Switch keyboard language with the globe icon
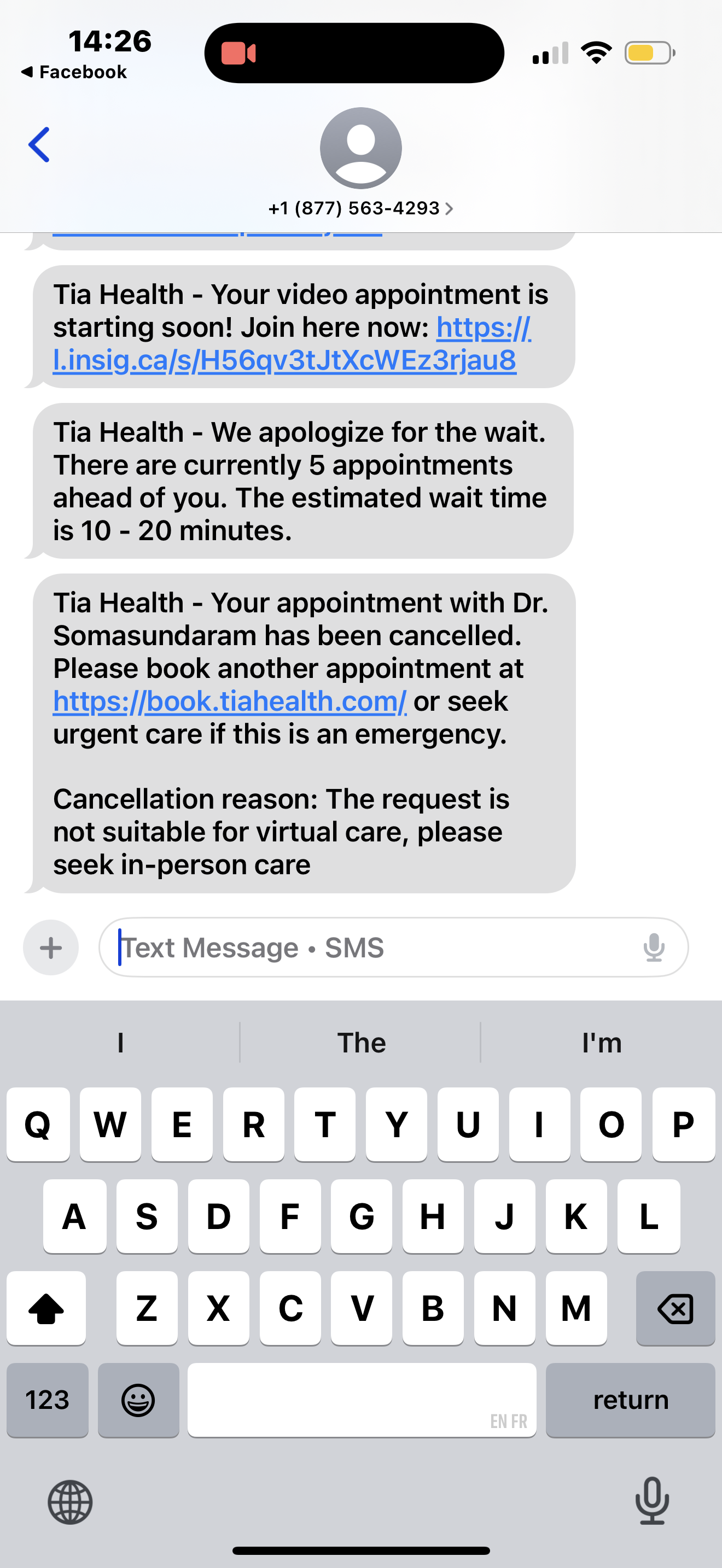Viewport: 722px width, 1568px height. (70, 1502)
